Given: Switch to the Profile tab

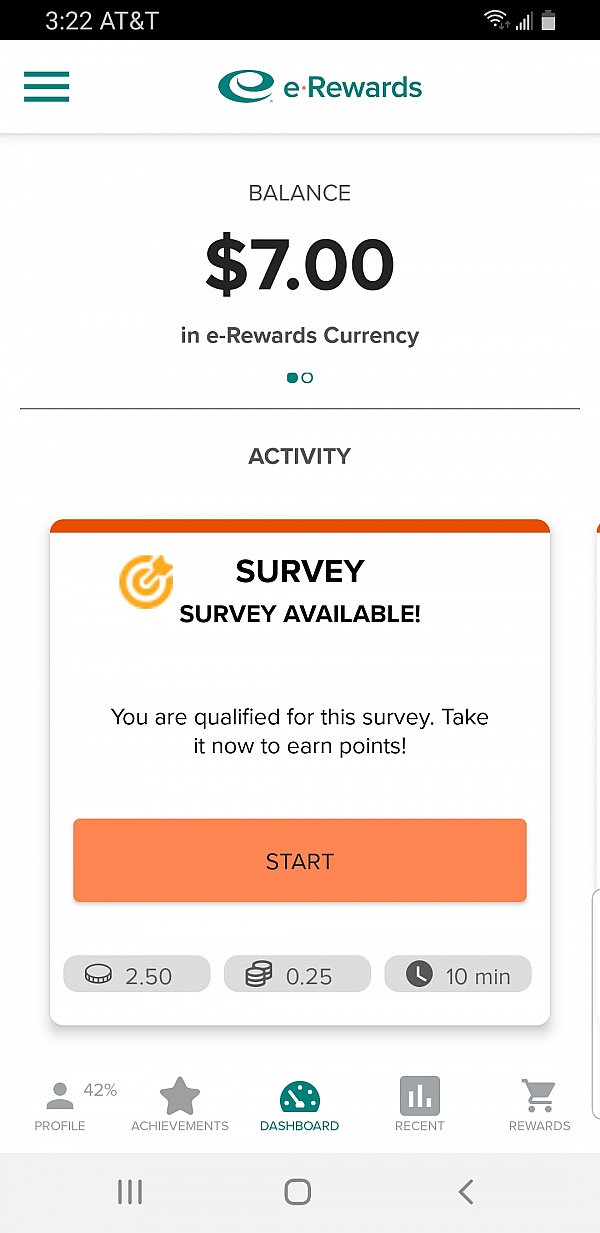Looking at the screenshot, I should 60,1105.
